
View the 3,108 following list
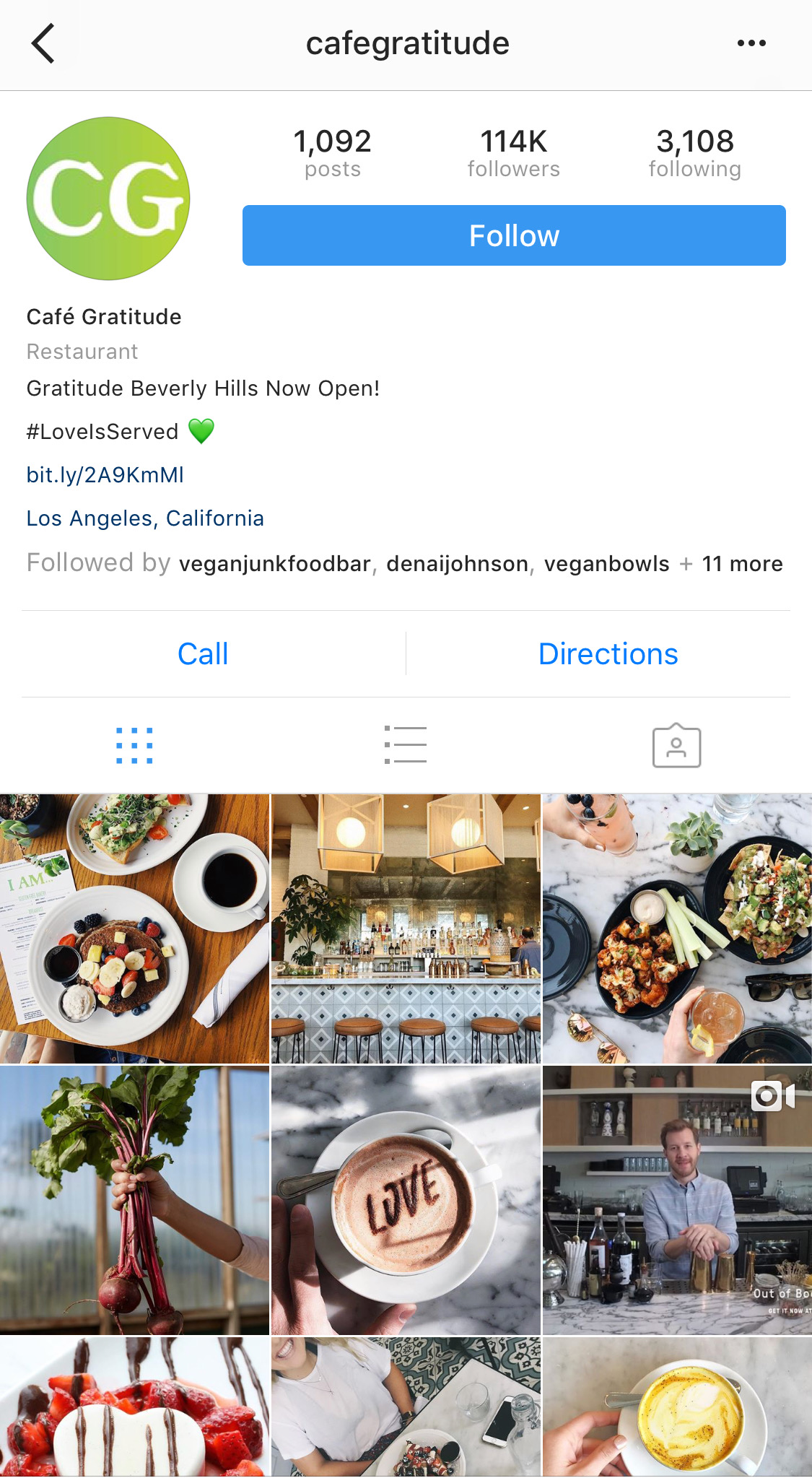[694, 153]
